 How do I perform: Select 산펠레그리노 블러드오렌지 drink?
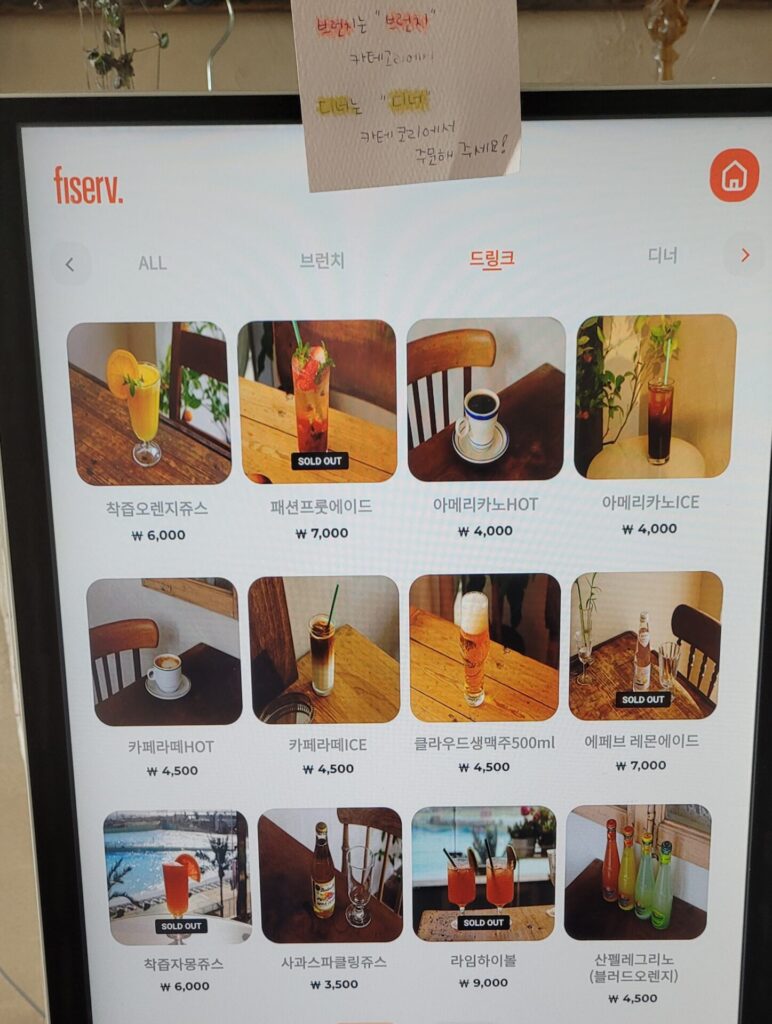[x=638, y=873]
